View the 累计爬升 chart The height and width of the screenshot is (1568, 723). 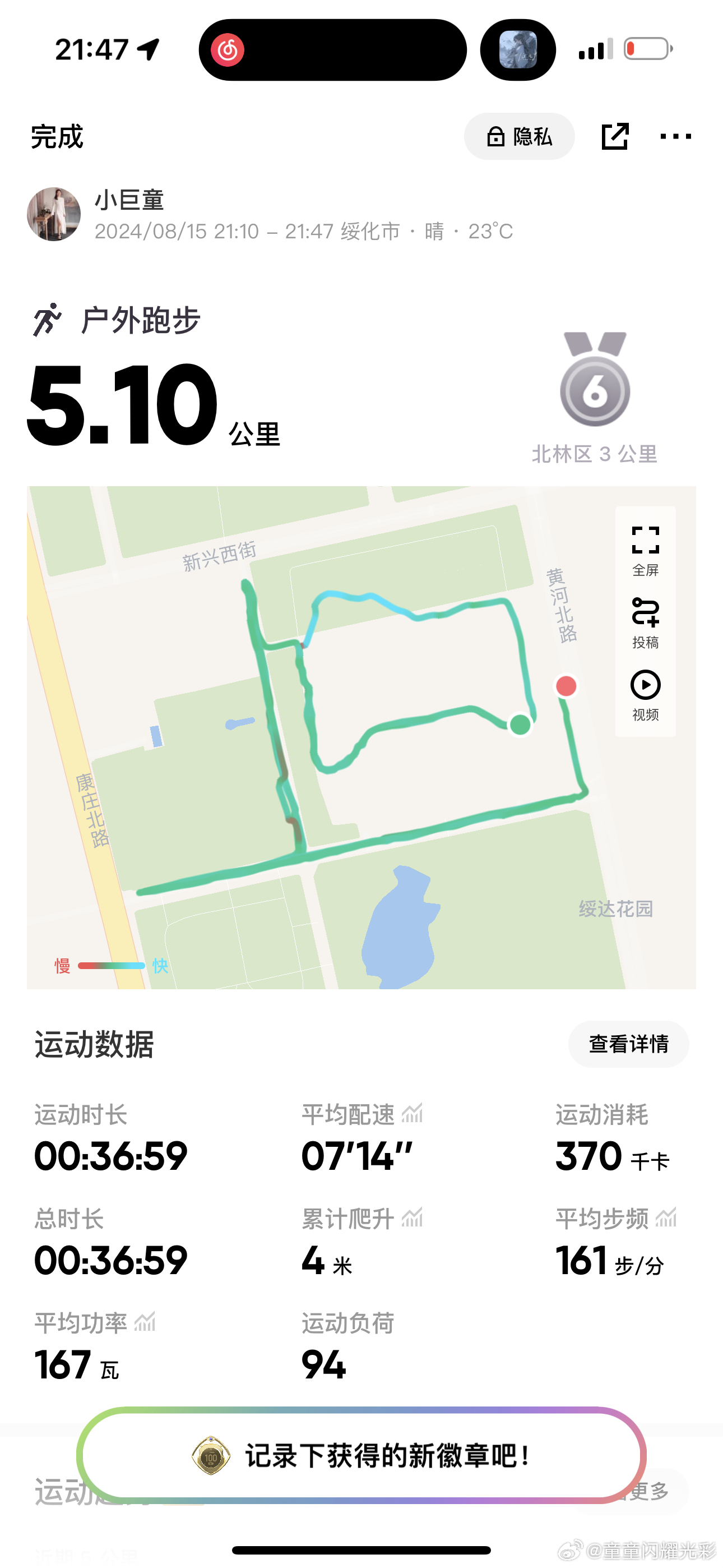point(412,1217)
